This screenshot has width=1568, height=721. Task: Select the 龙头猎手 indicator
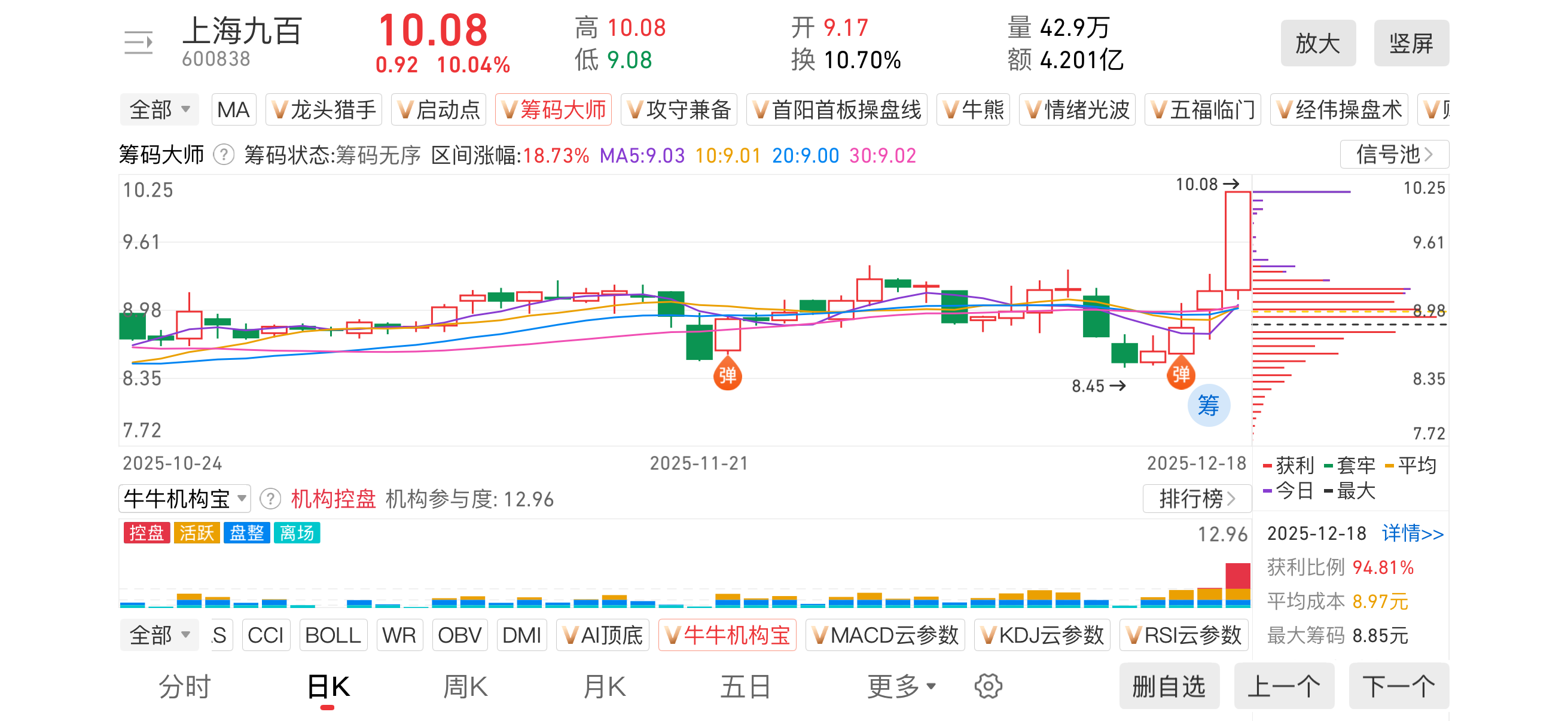324,110
